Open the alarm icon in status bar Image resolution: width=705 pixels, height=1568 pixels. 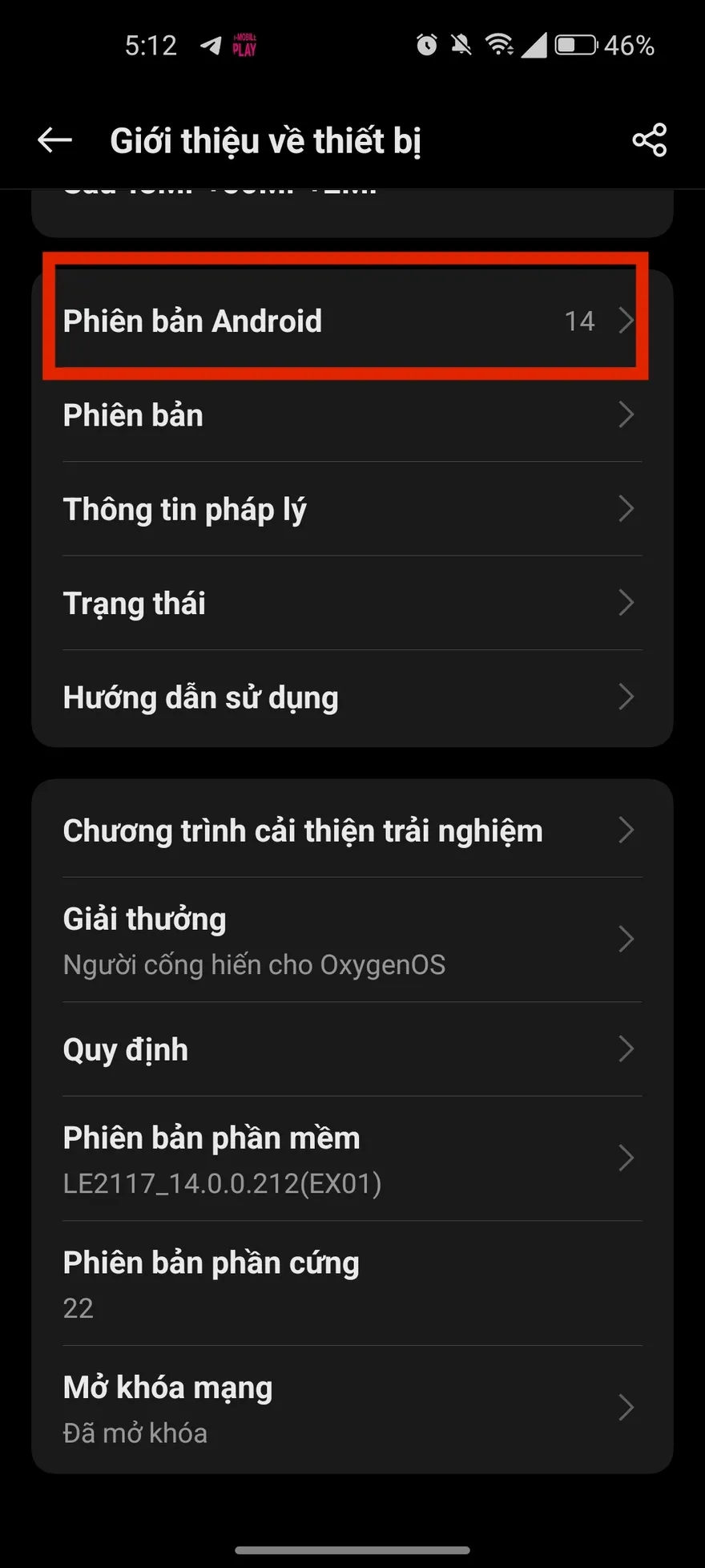[x=427, y=46]
